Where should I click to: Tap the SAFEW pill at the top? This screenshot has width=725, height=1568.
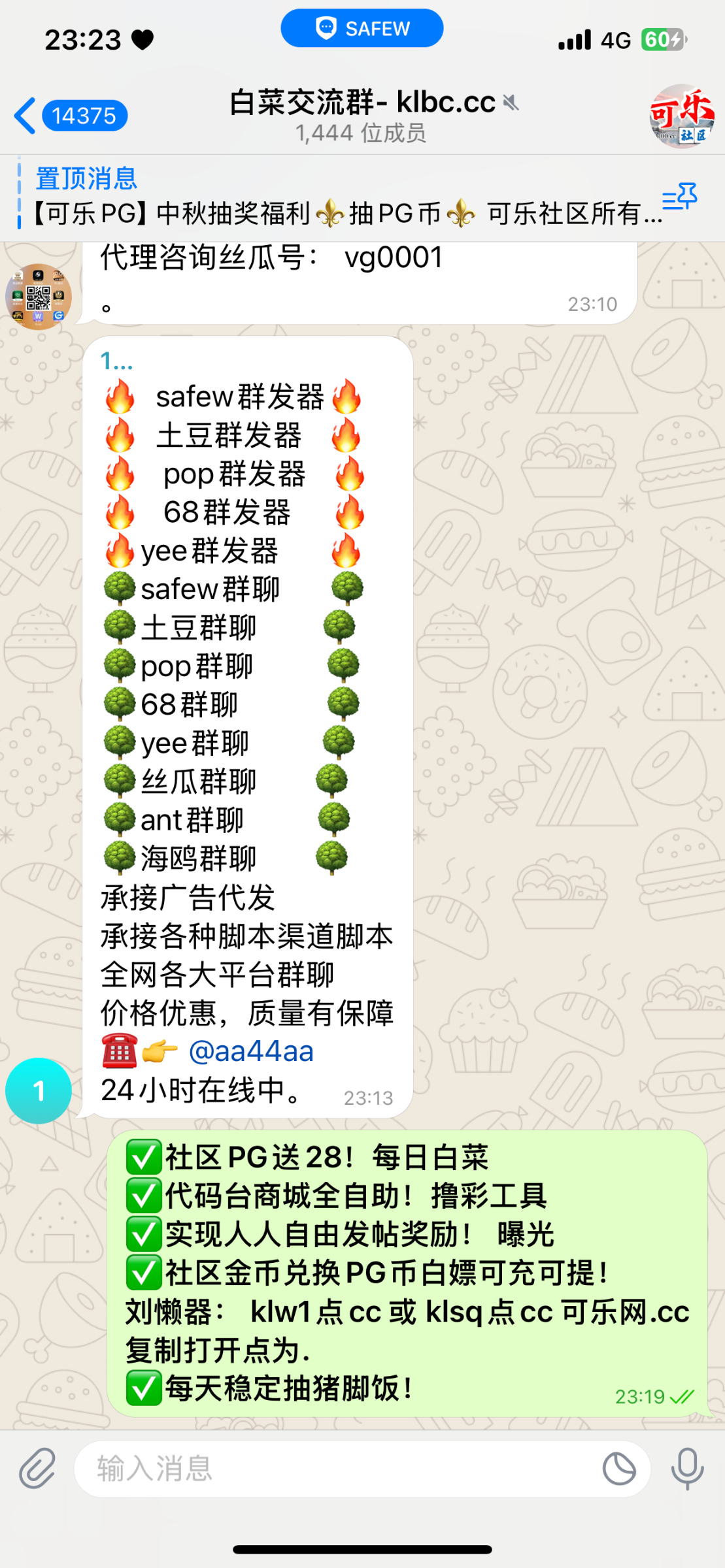point(362,28)
